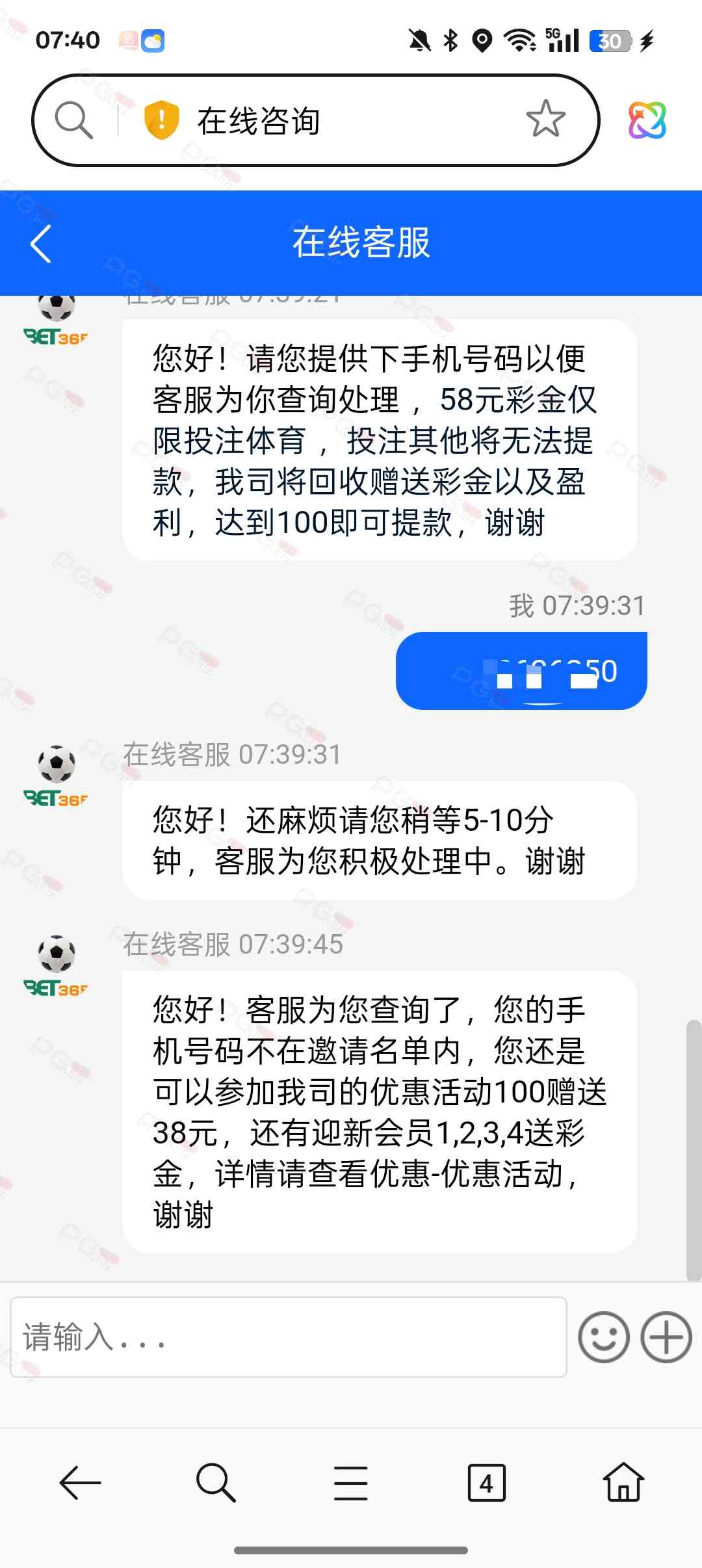Open the site security warning shield
The width and height of the screenshot is (702, 1568).
[161, 120]
